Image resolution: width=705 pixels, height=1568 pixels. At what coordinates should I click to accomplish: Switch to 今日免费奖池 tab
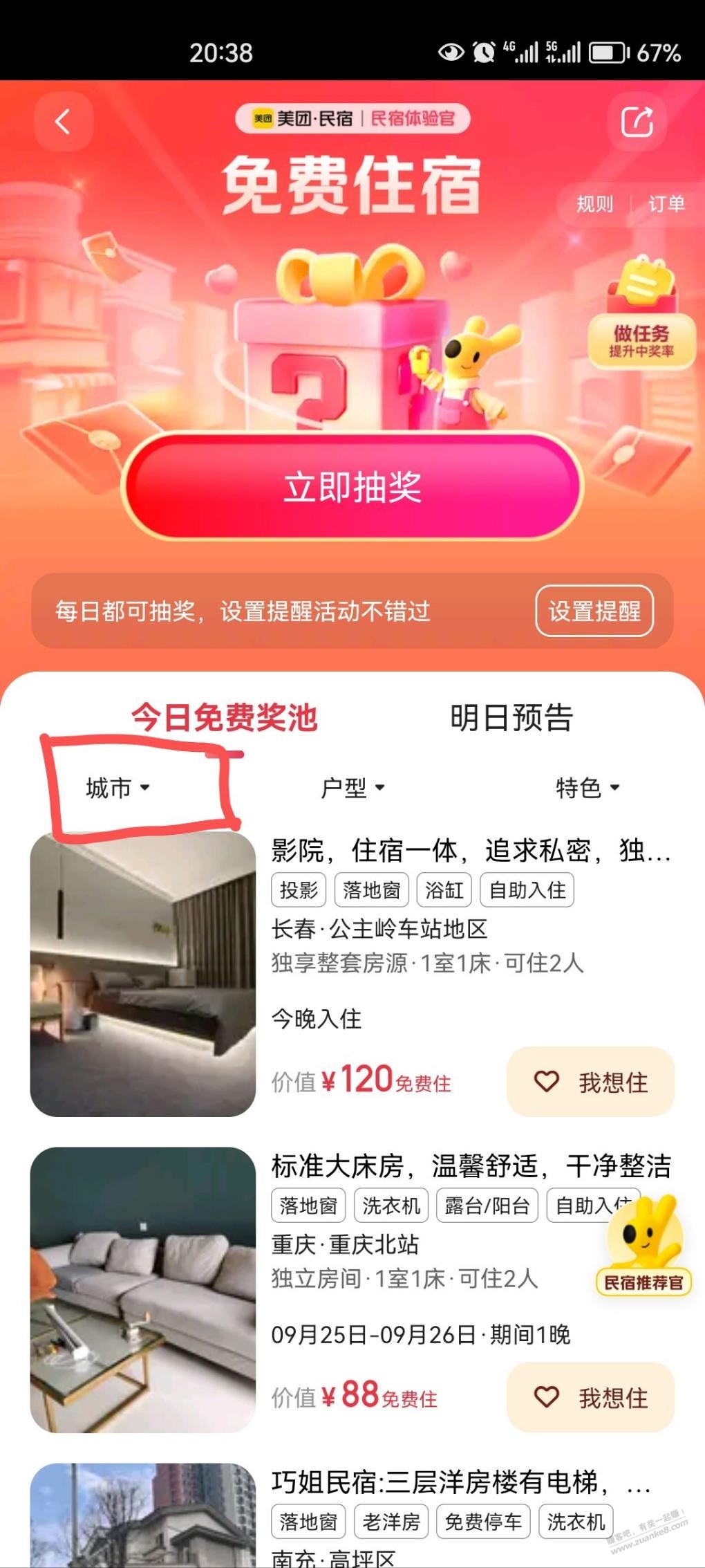click(x=225, y=717)
